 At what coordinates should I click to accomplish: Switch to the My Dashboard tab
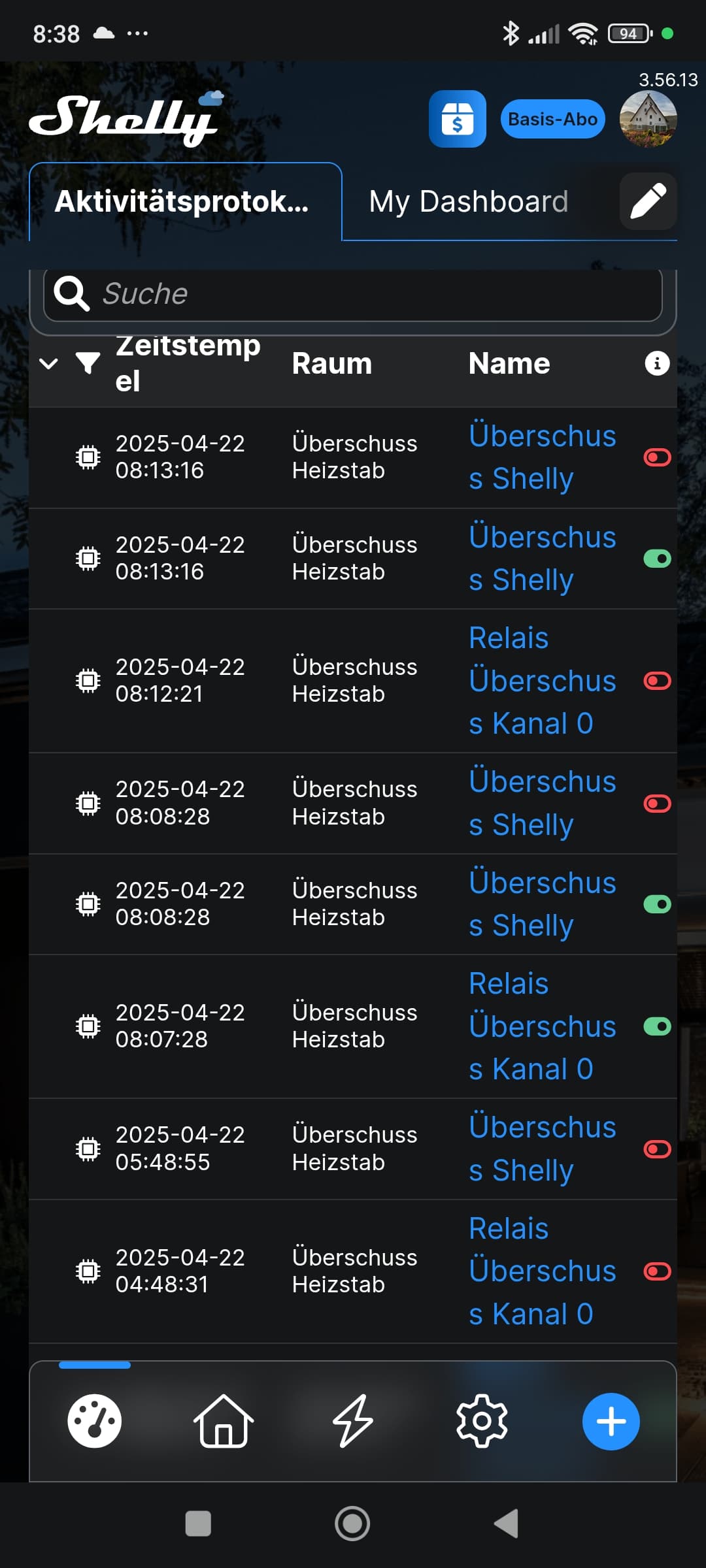coord(468,201)
